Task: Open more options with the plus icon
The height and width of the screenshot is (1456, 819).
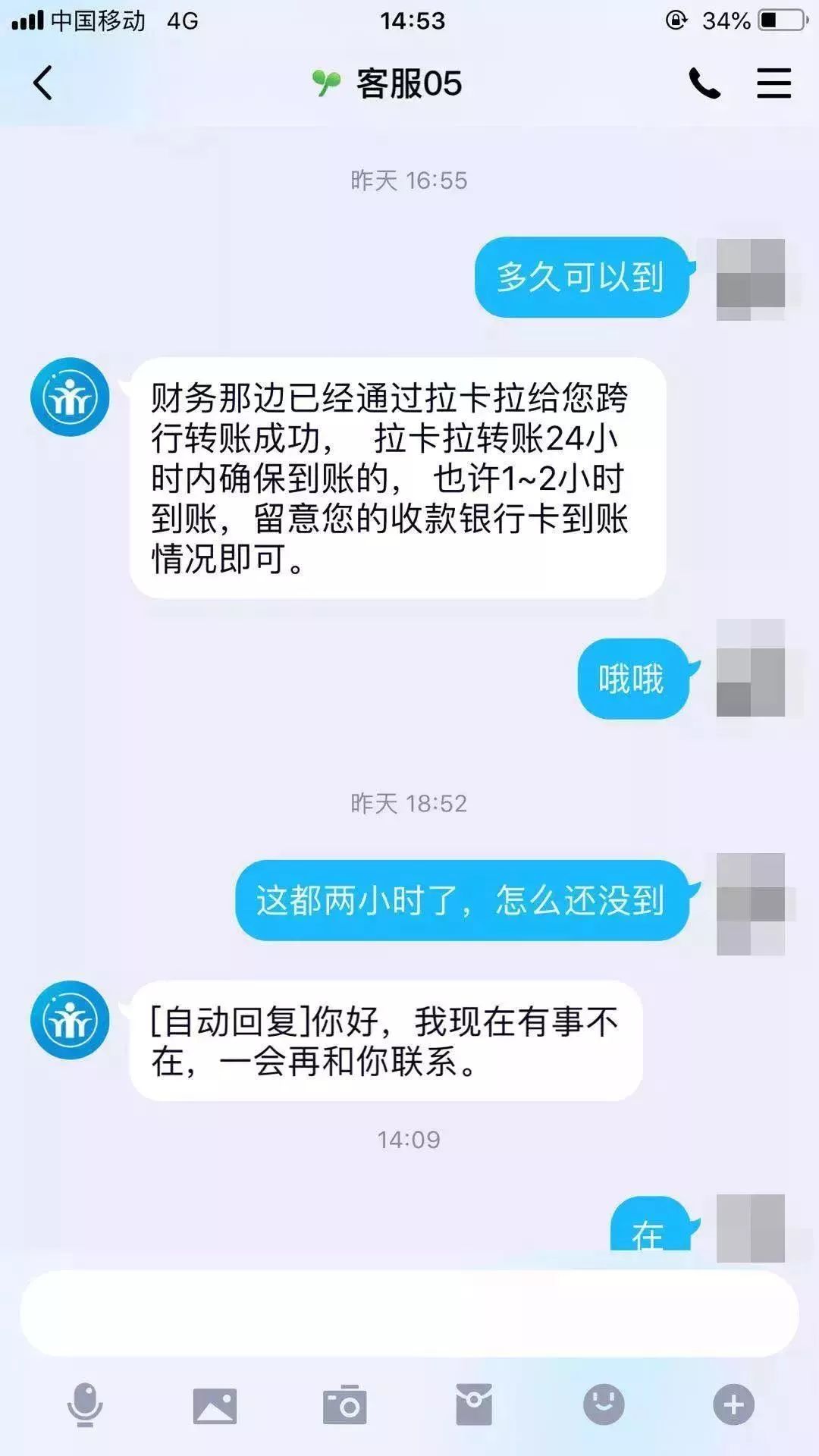Action: click(x=733, y=1404)
